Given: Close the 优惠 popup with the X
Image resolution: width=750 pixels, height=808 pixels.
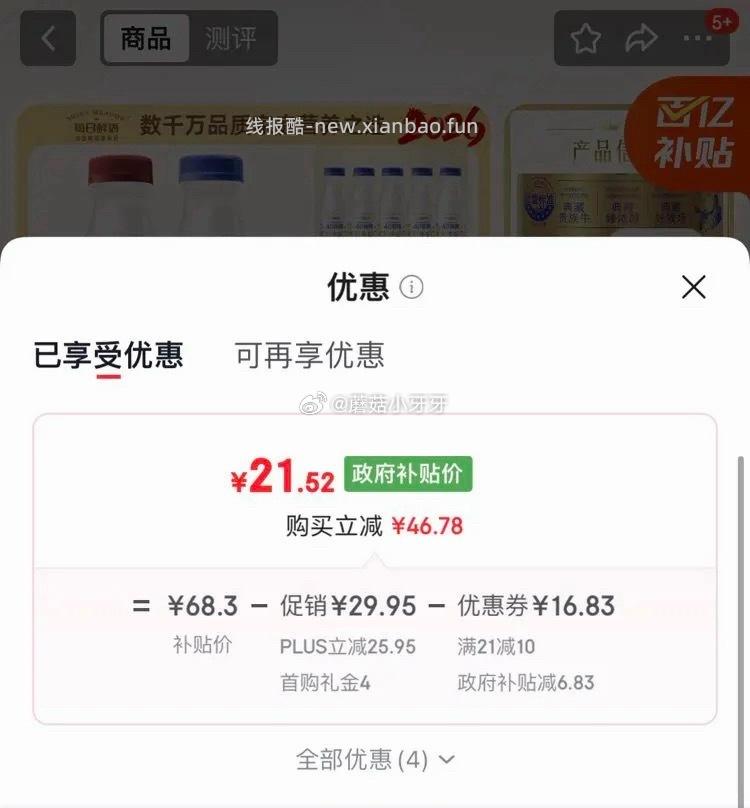Looking at the screenshot, I should 693,287.
